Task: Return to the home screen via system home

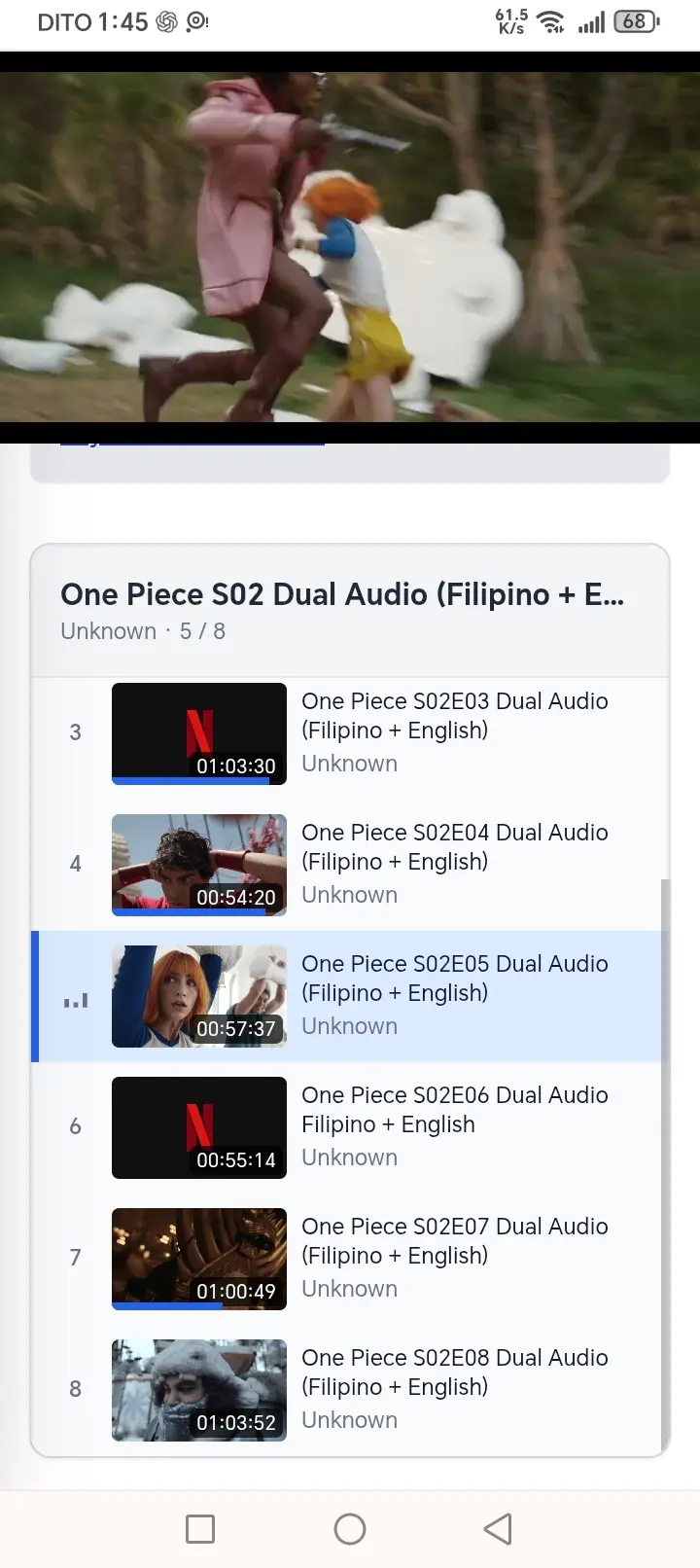Action: pyautogui.click(x=350, y=1529)
